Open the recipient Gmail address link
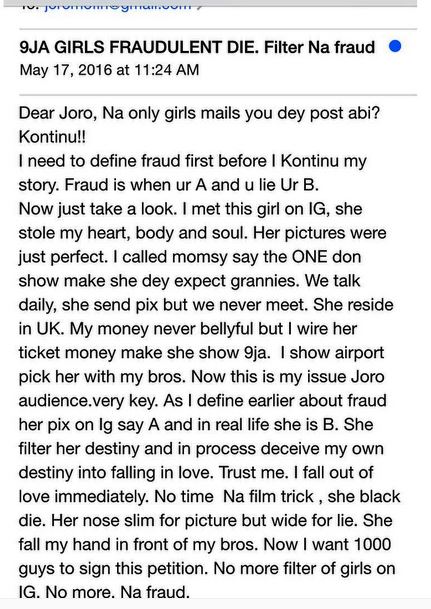The height and width of the screenshot is (609, 431). coord(118,7)
